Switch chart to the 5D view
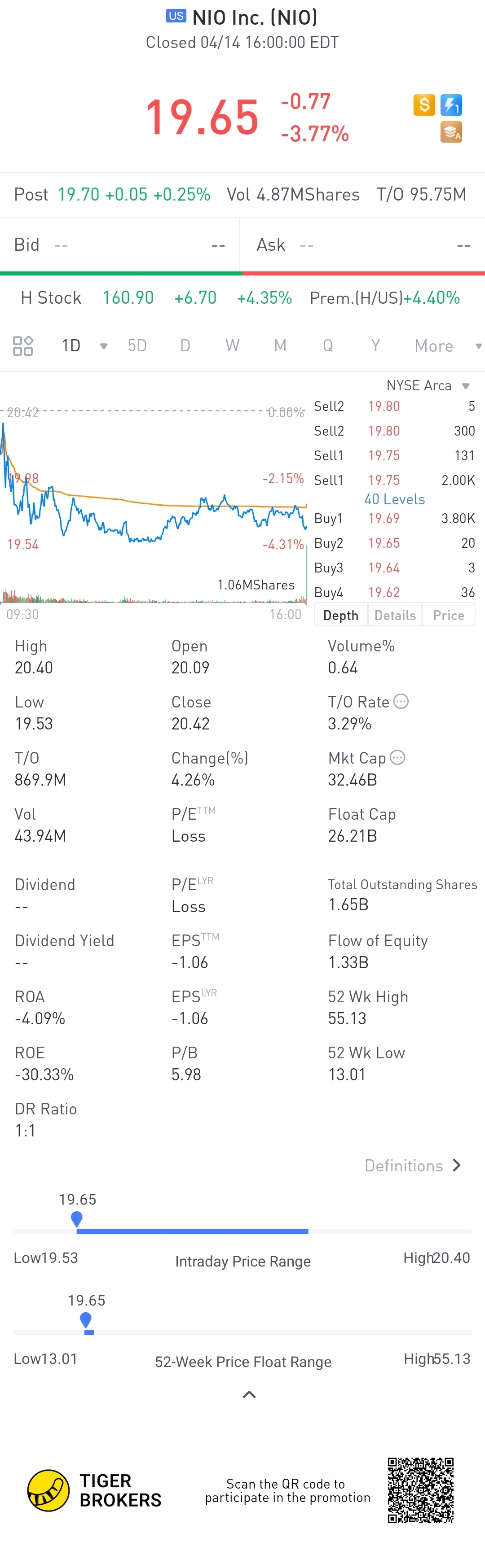The height and width of the screenshot is (1568, 485). [x=137, y=346]
